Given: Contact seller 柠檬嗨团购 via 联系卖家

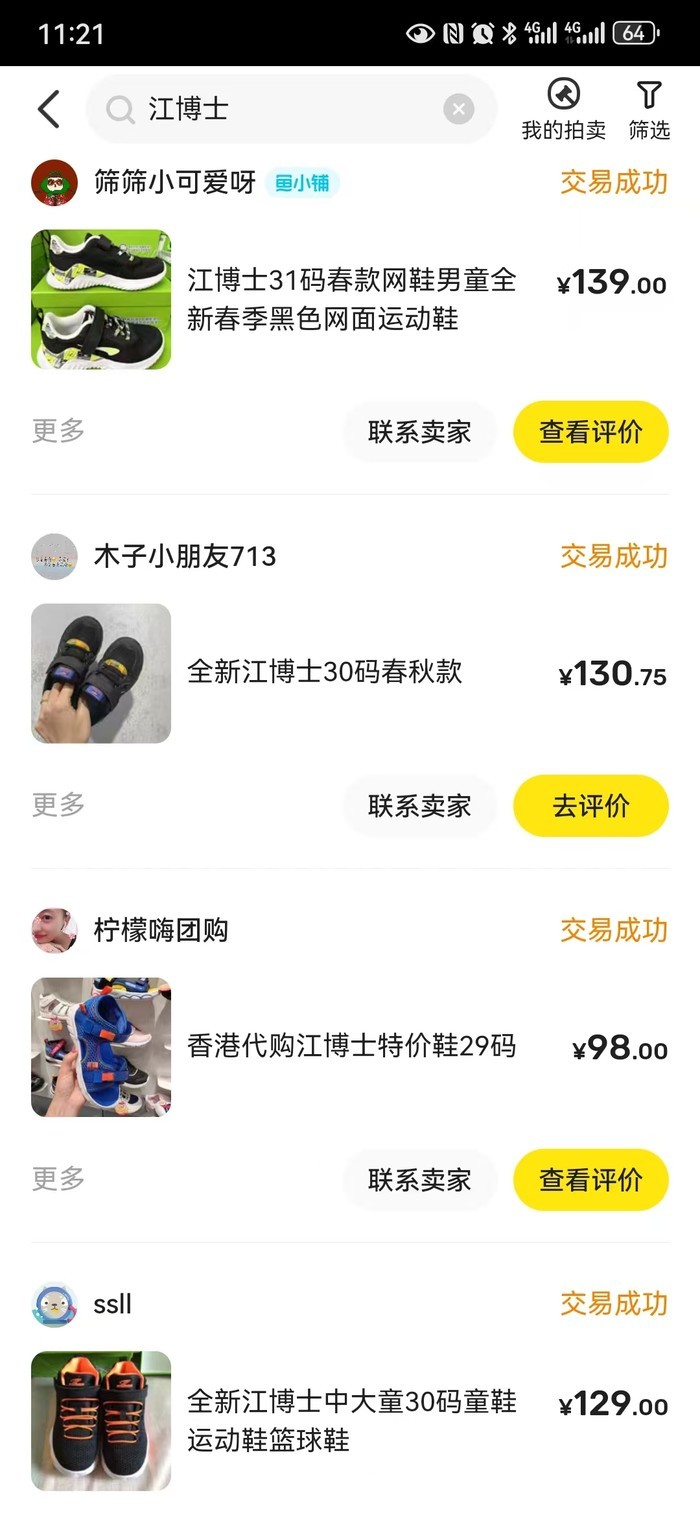Looking at the screenshot, I should 419,1180.
